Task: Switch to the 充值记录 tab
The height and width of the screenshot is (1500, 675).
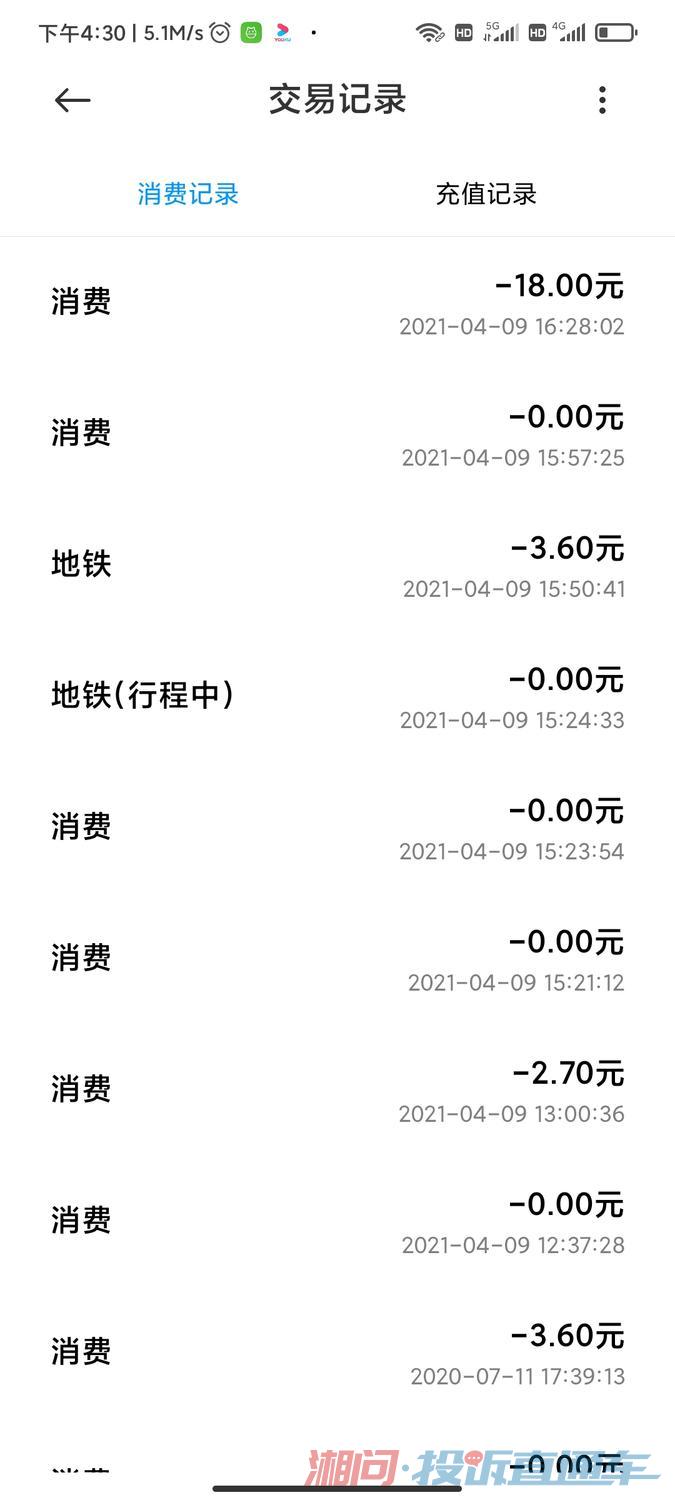Action: 486,194
